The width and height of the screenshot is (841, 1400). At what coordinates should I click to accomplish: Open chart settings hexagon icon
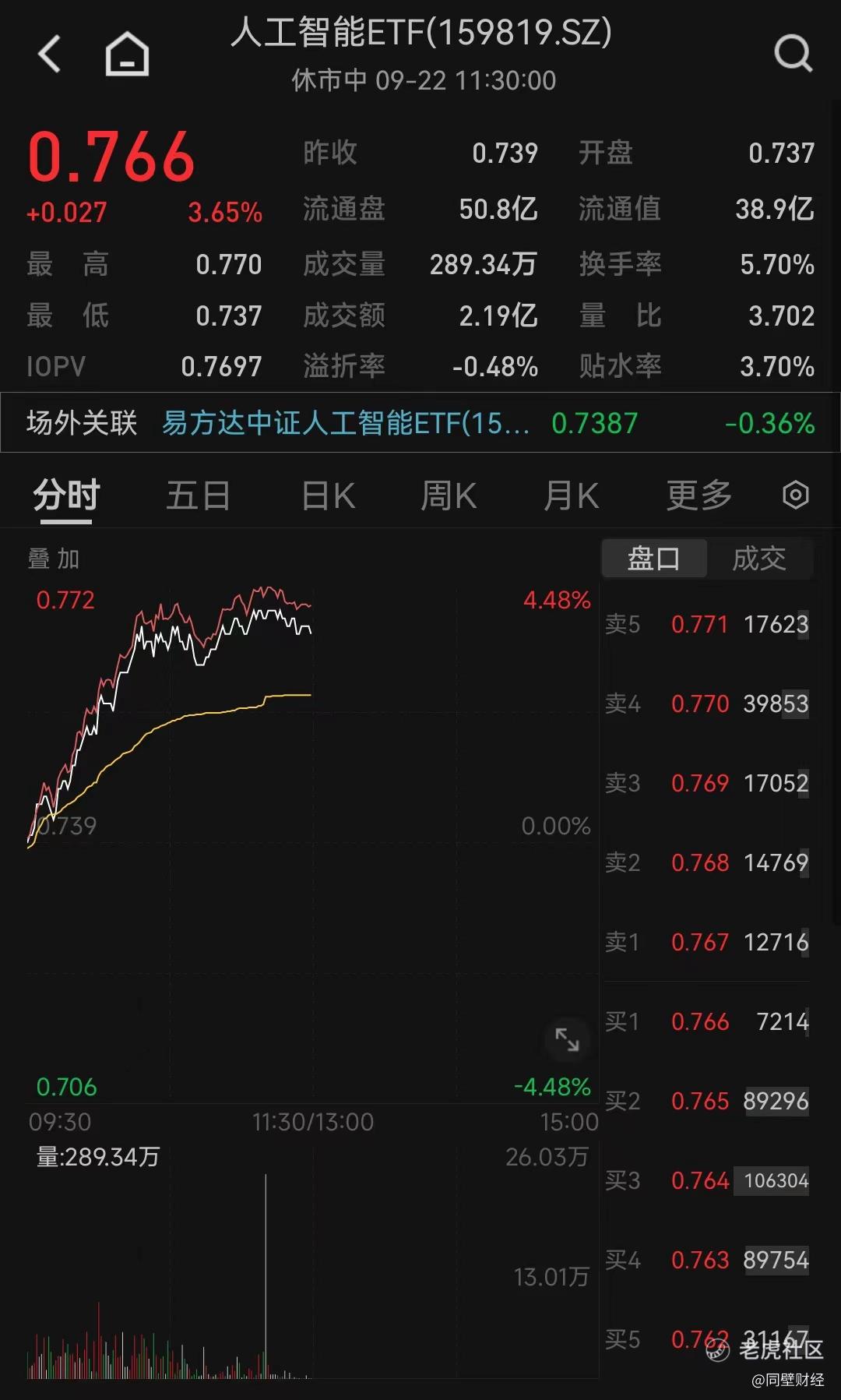coord(795,495)
